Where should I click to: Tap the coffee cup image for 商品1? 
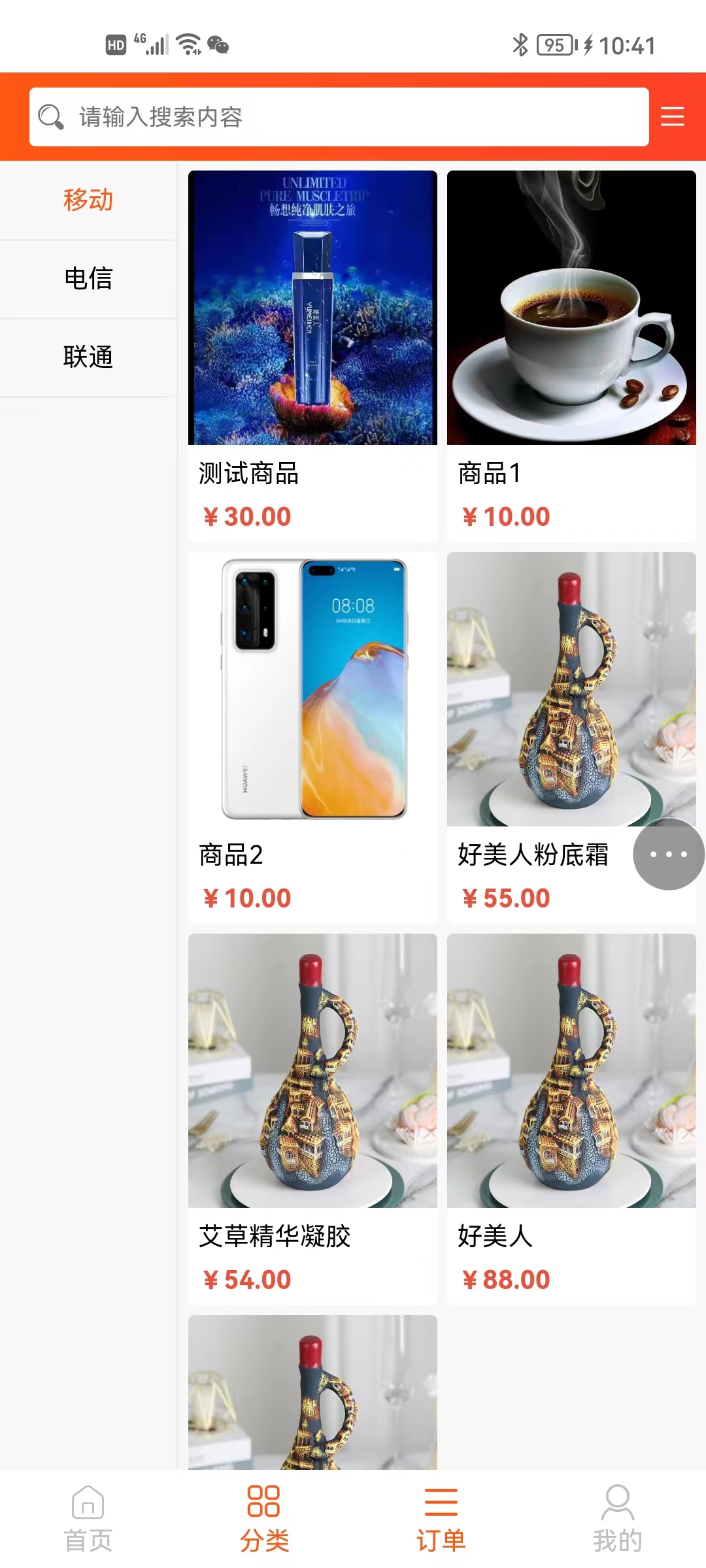(571, 306)
